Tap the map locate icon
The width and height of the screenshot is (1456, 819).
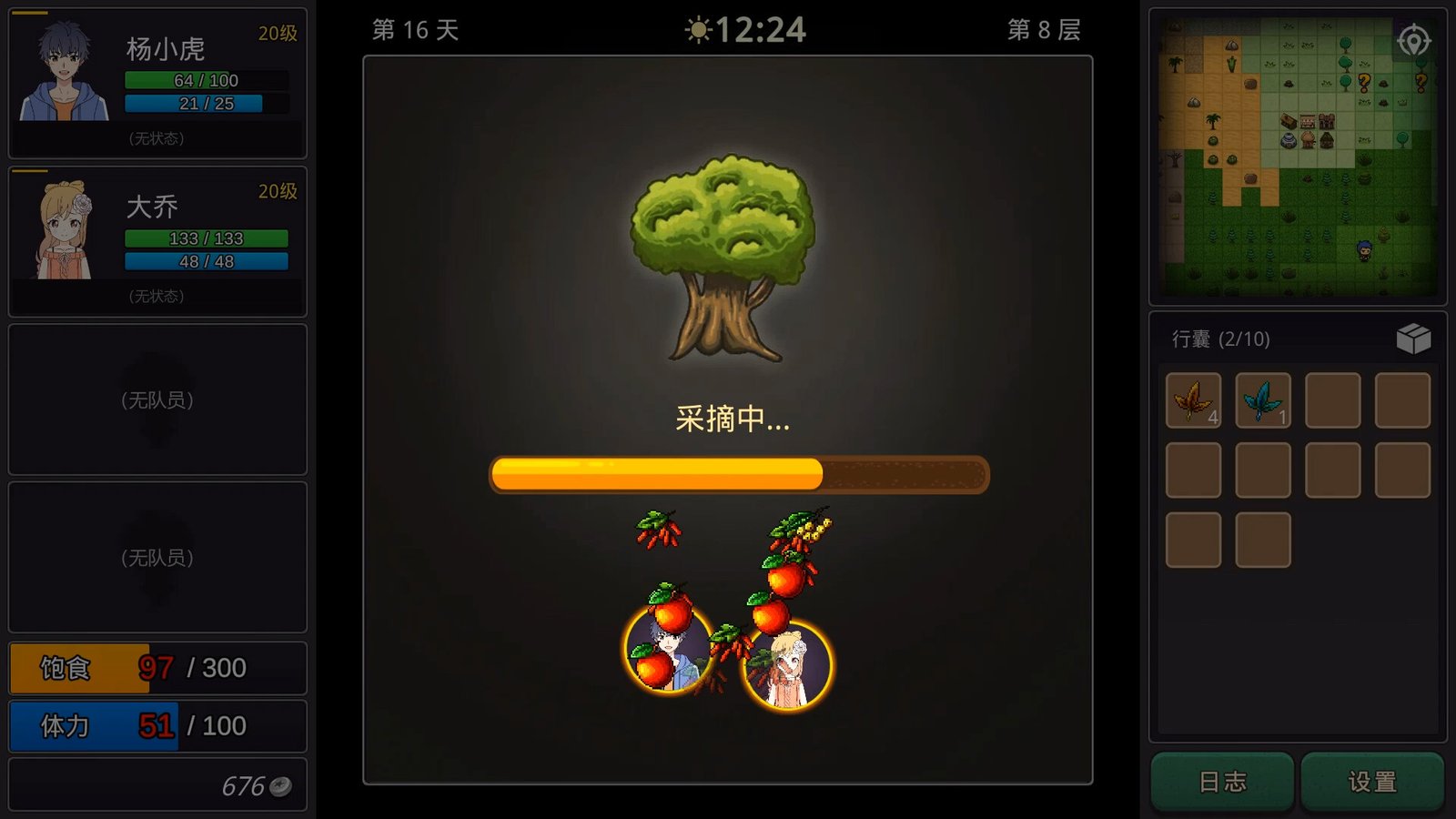1413,41
